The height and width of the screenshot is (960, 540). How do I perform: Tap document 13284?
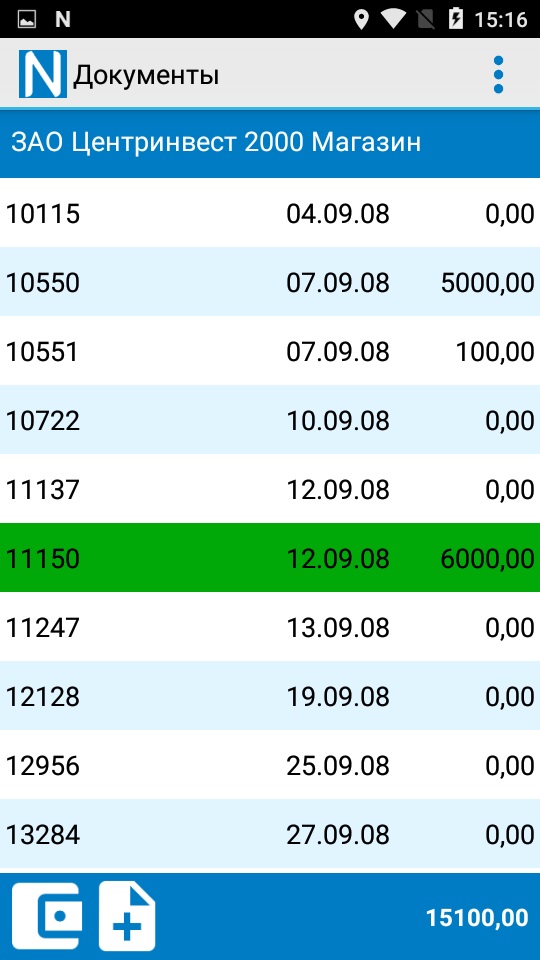coord(270,834)
